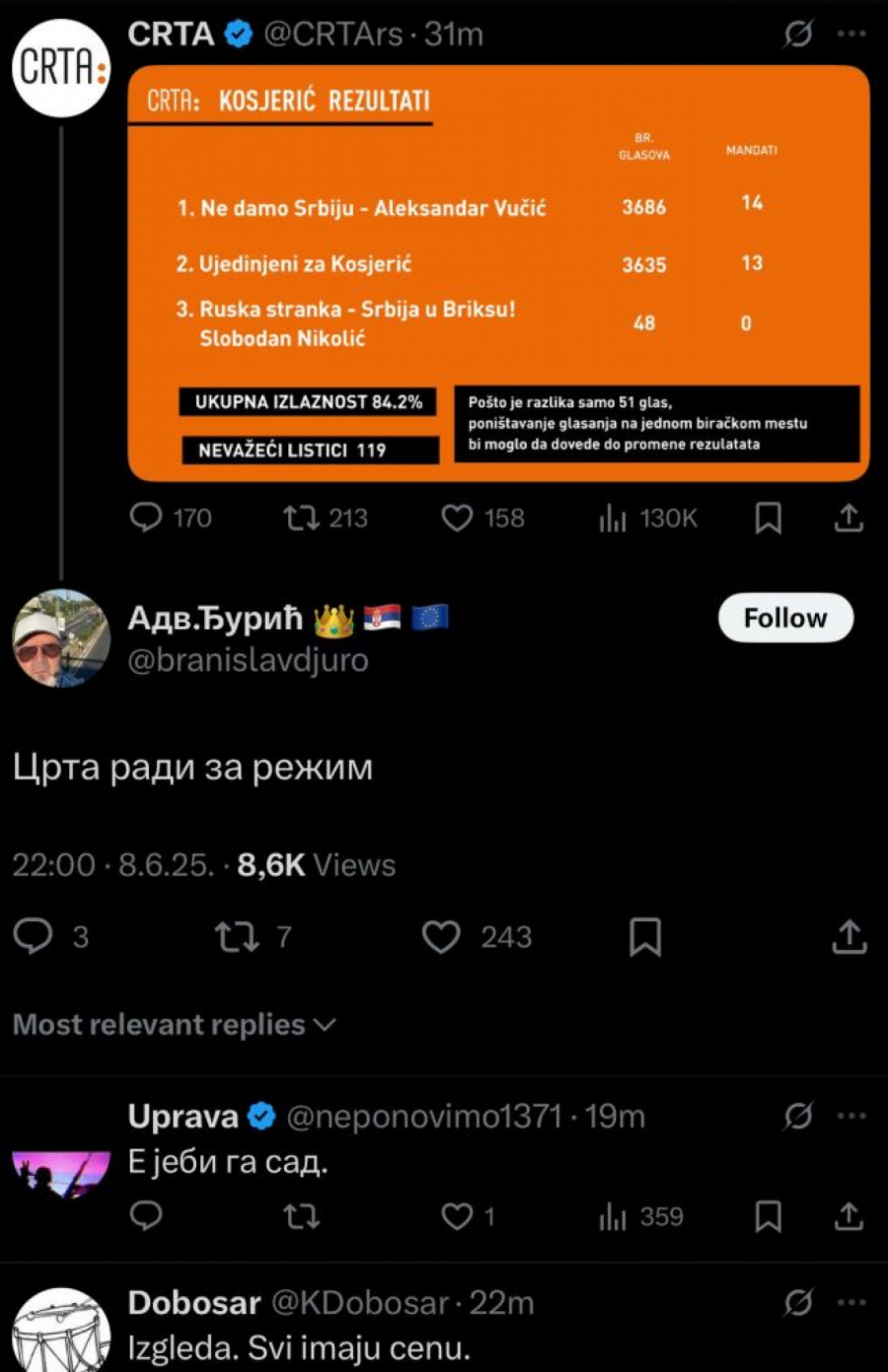Repost the "Црта ради за режим" post
Screen dimensions: 888x1372
click(x=237, y=936)
